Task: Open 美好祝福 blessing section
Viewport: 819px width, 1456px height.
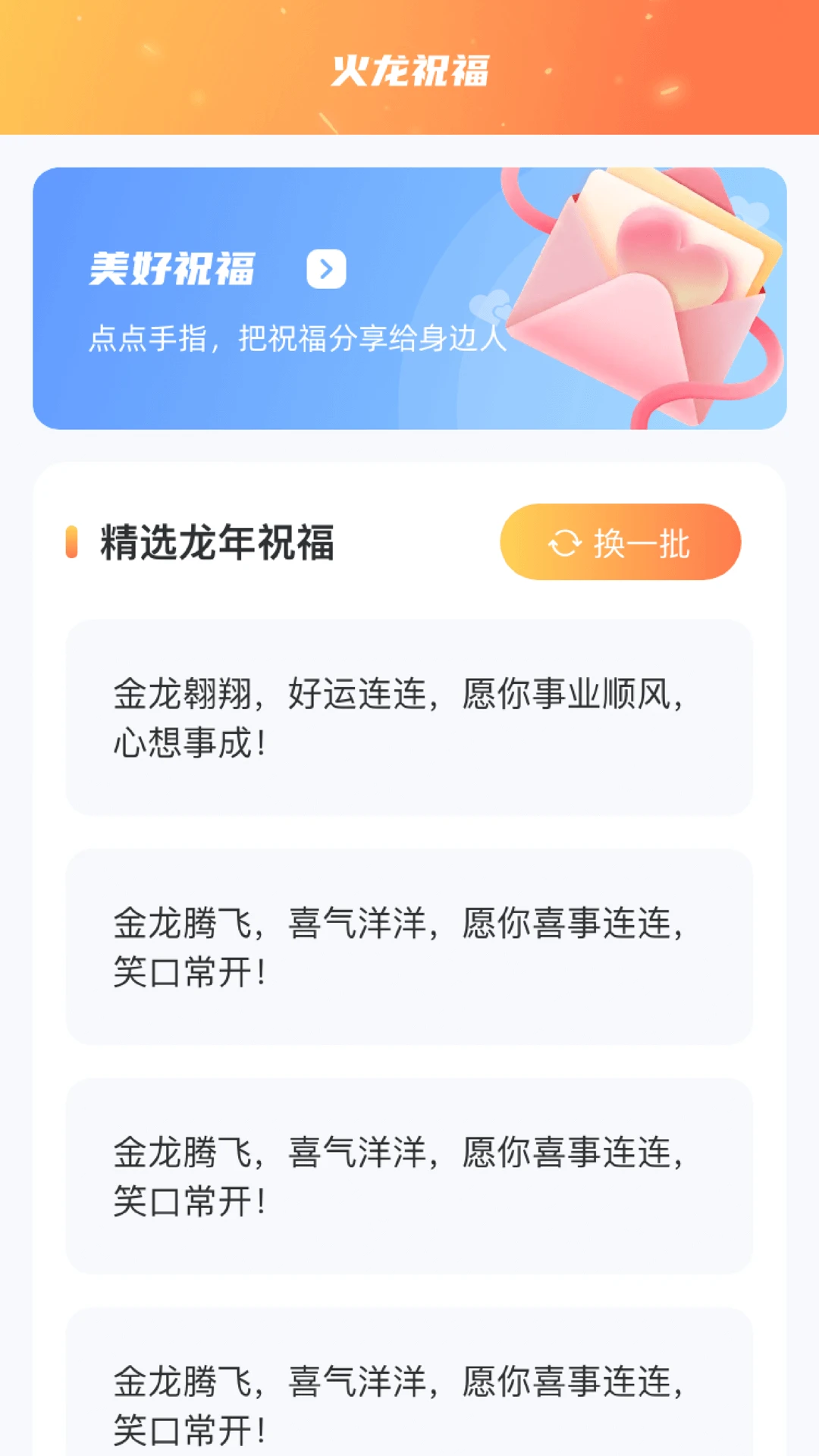Action: pyautogui.click(x=172, y=269)
